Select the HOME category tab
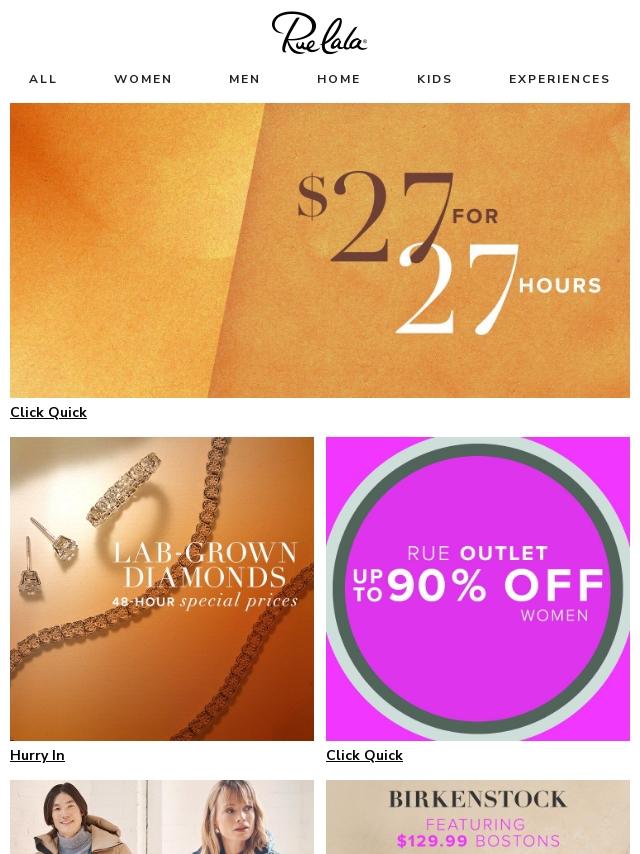 click(x=339, y=79)
